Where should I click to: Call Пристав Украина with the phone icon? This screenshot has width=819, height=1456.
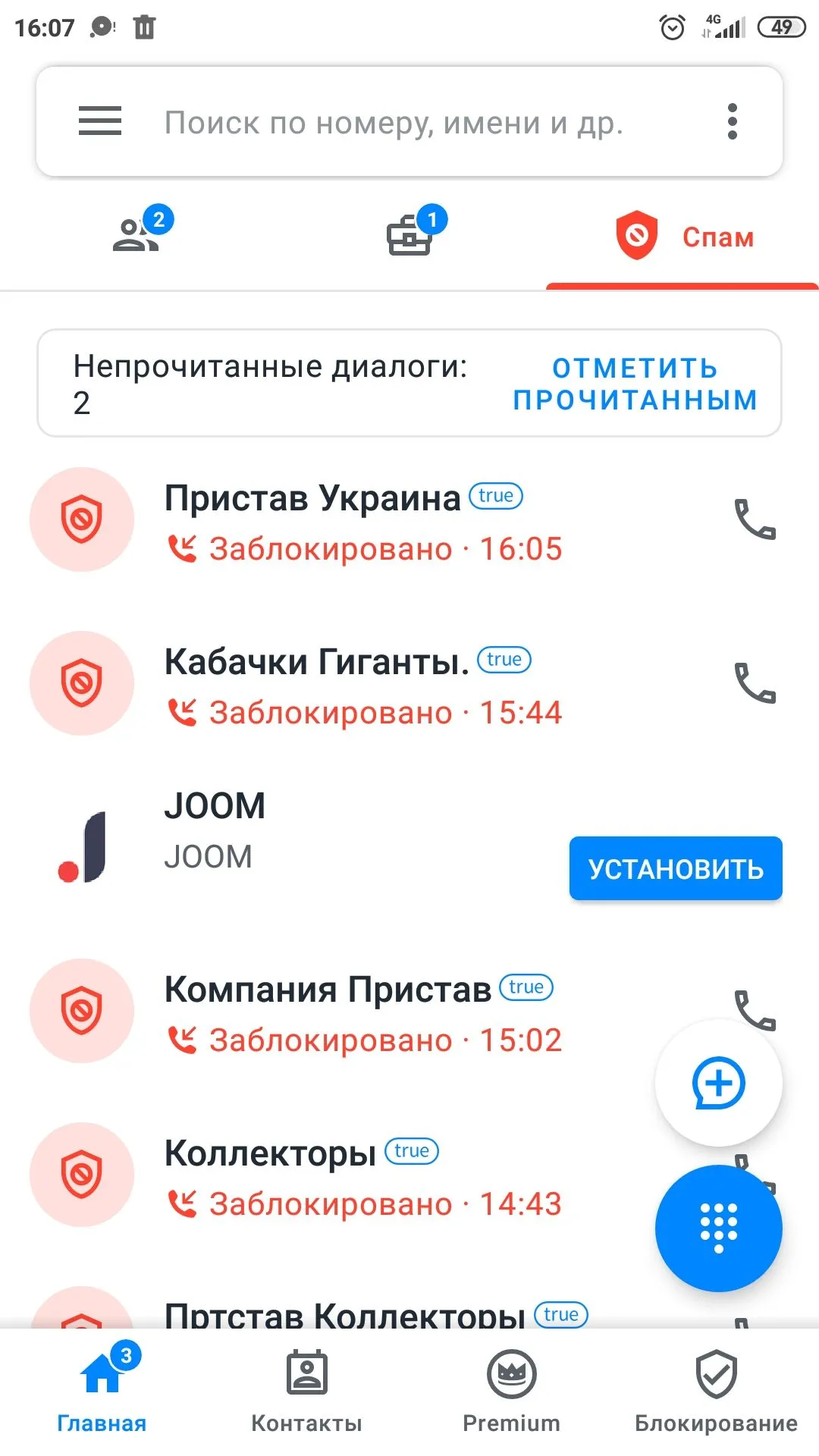click(755, 519)
